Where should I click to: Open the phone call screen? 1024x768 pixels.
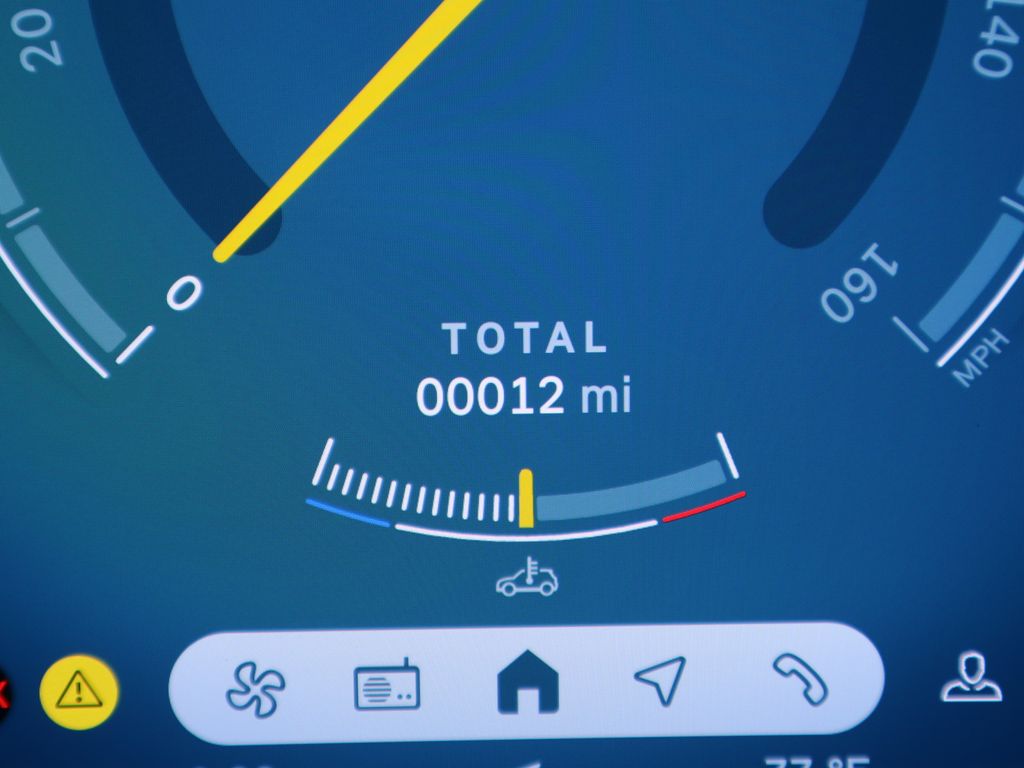click(800, 680)
